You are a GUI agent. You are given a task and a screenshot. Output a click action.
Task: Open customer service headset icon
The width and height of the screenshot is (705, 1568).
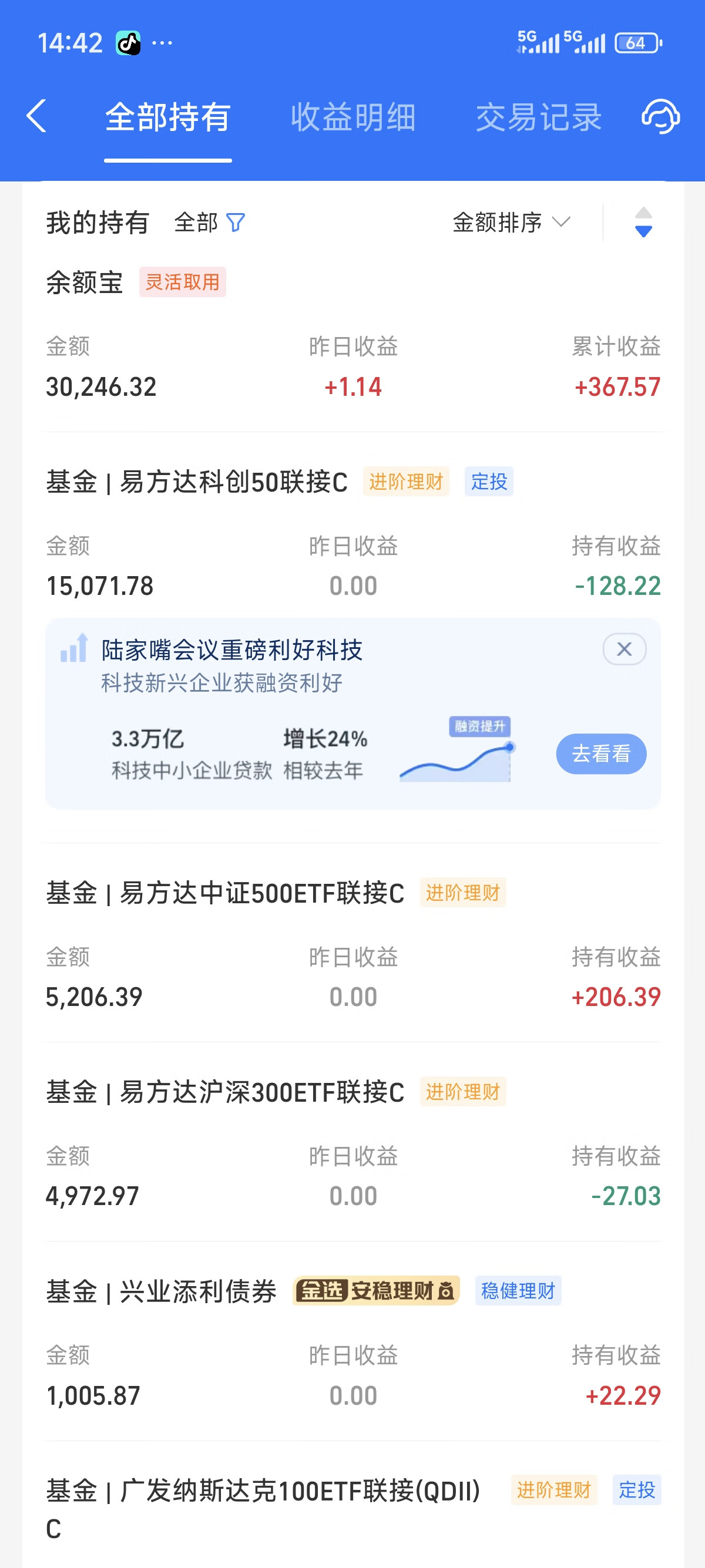[x=661, y=116]
